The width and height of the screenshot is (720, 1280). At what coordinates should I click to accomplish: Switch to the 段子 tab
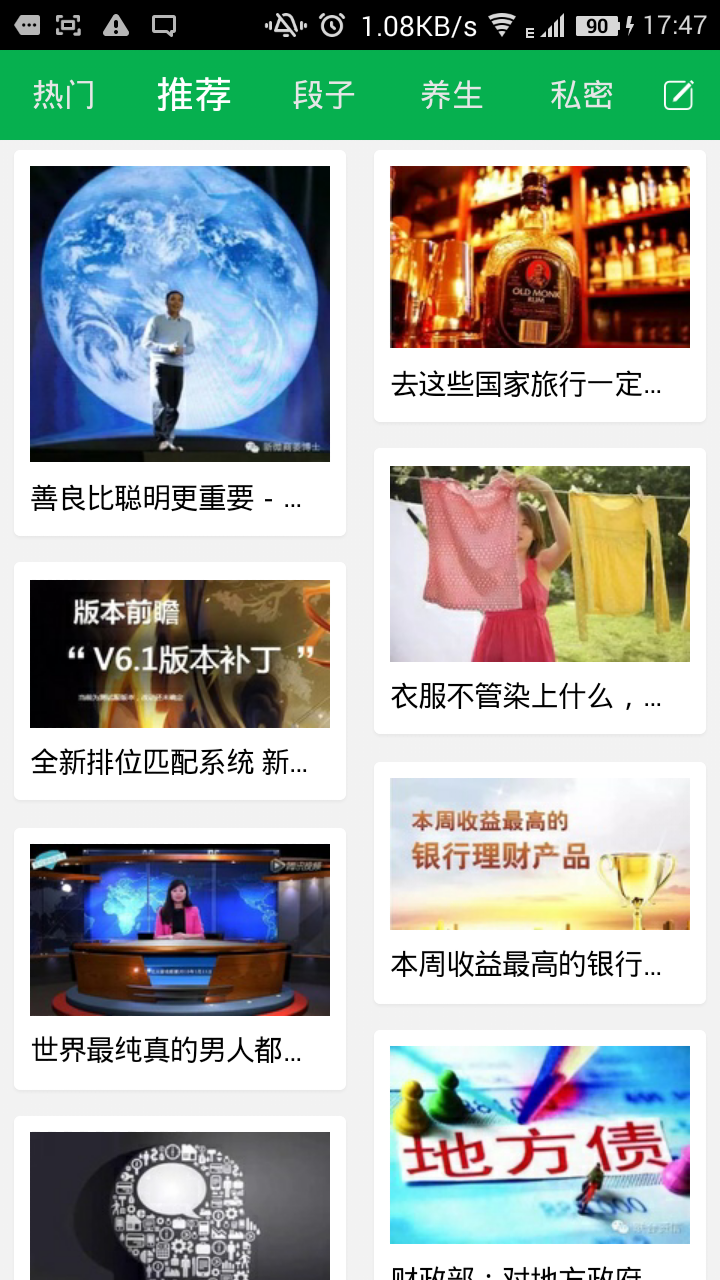coord(322,95)
